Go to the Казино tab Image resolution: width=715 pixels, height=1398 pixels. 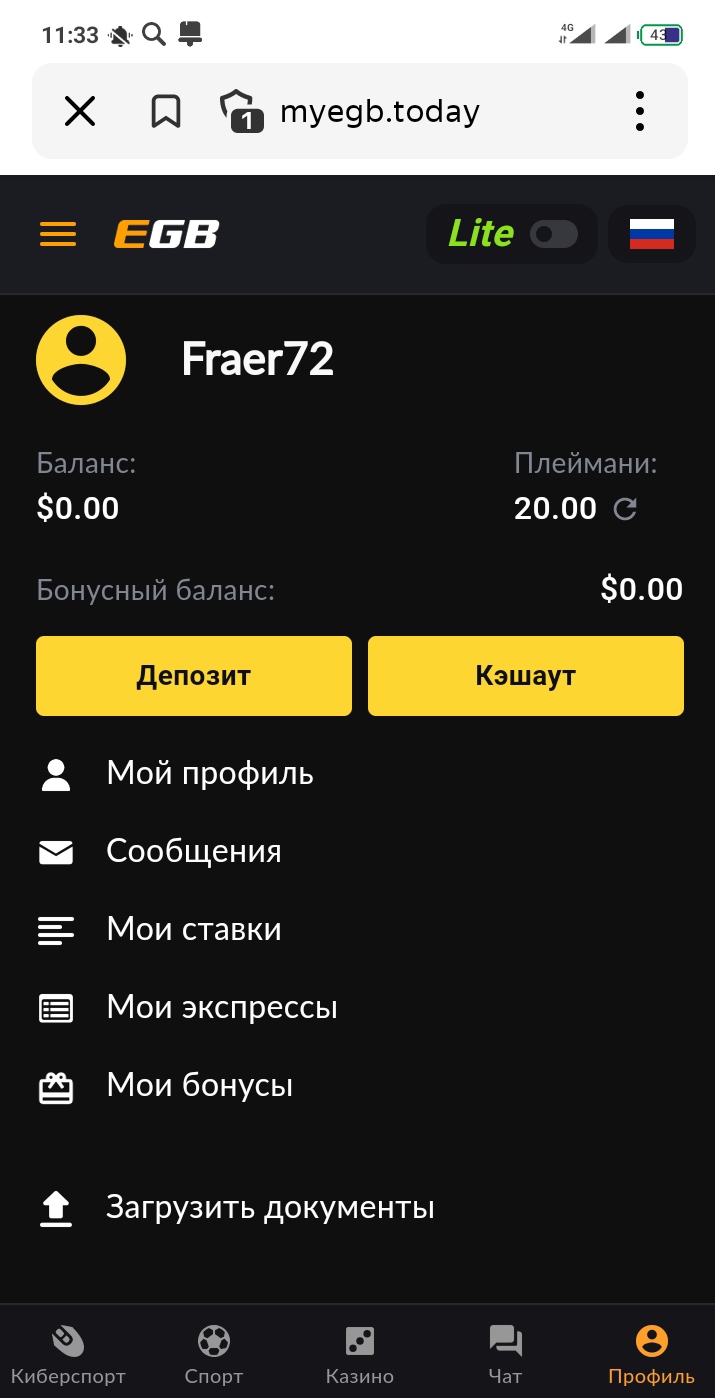(x=359, y=1354)
